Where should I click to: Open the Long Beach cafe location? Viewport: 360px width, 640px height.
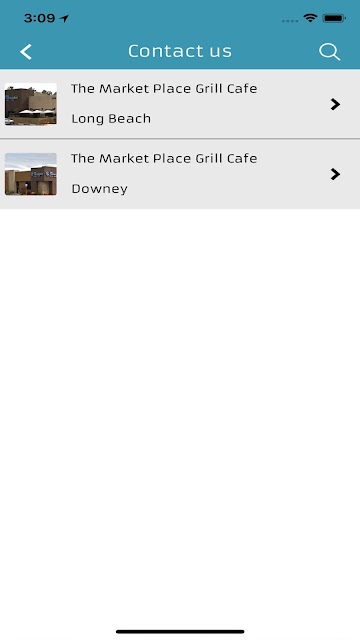coord(180,104)
